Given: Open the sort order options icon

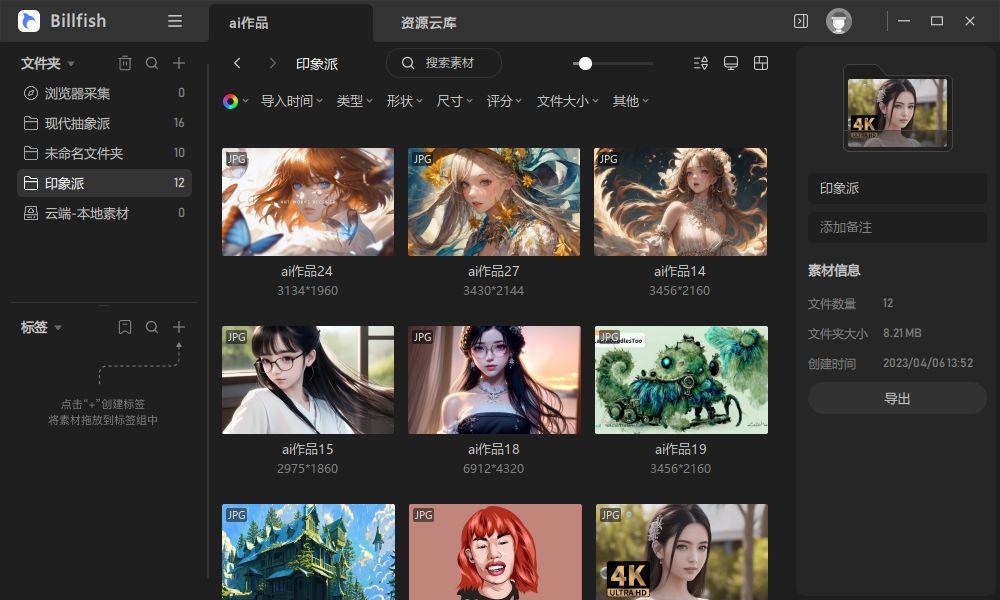Looking at the screenshot, I should pos(701,63).
